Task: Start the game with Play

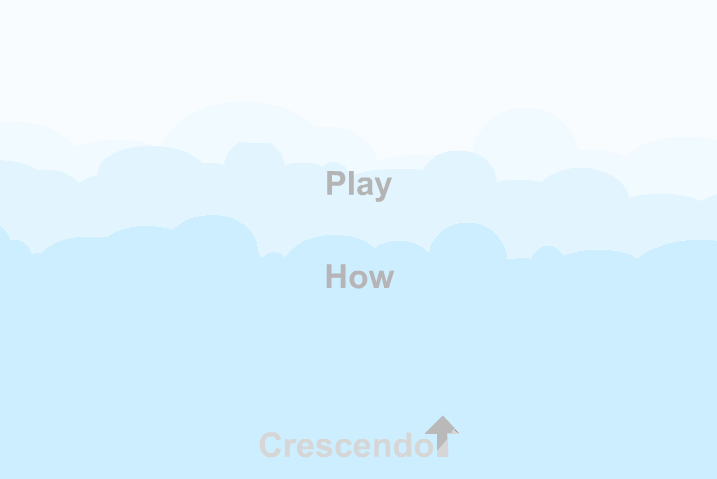Action: pyautogui.click(x=359, y=185)
